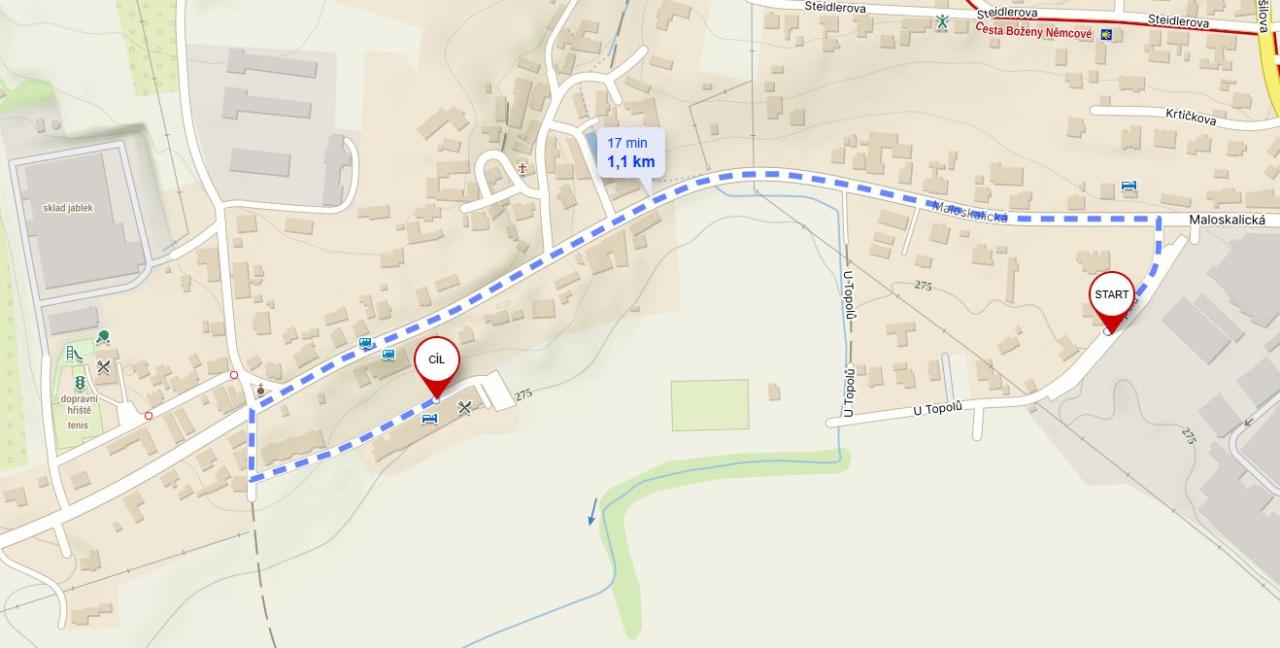This screenshot has height=648, width=1280.
Task: Open the church cross icon on the map
Action: pos(522,169)
